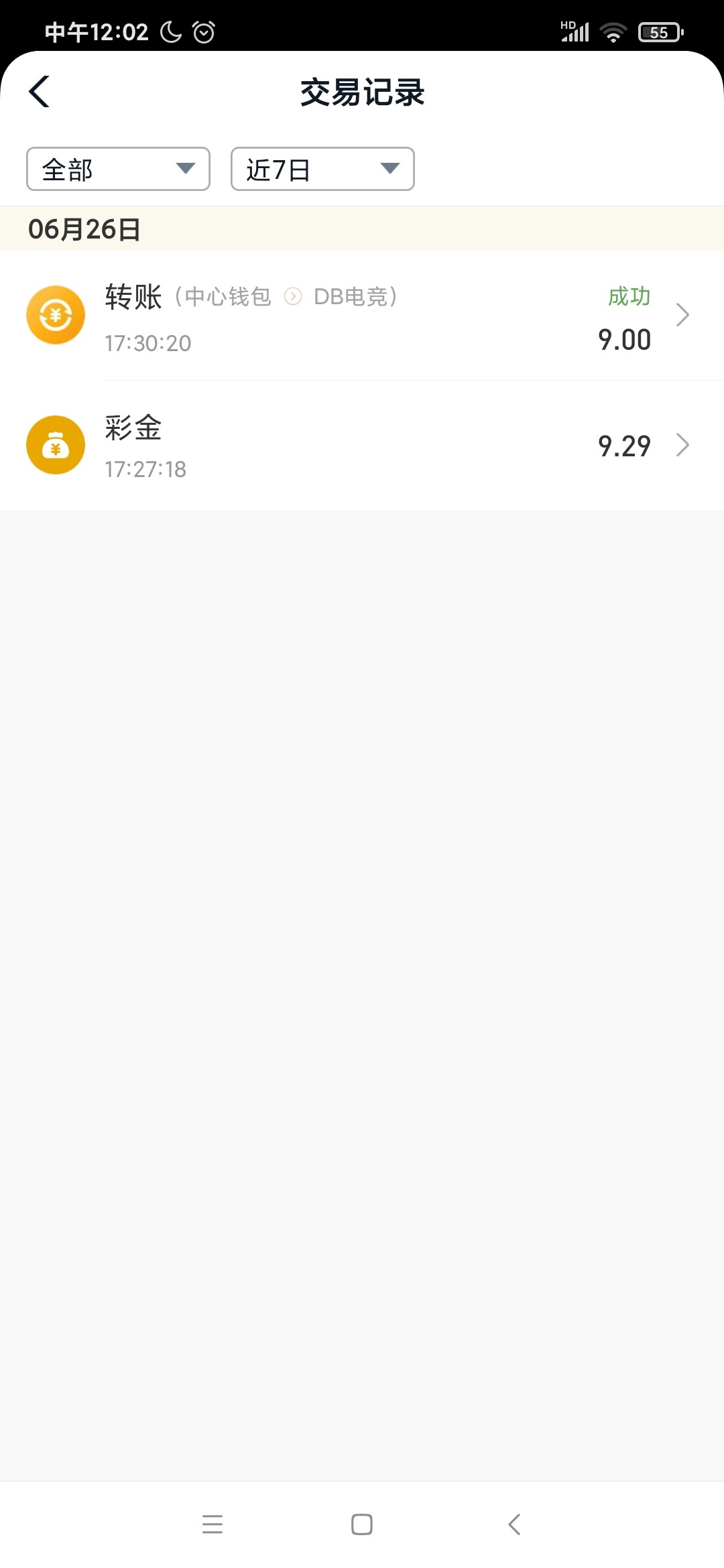The image size is (724, 1568).
Task: Open the 近7日 date range dropdown
Action: pyautogui.click(x=322, y=169)
